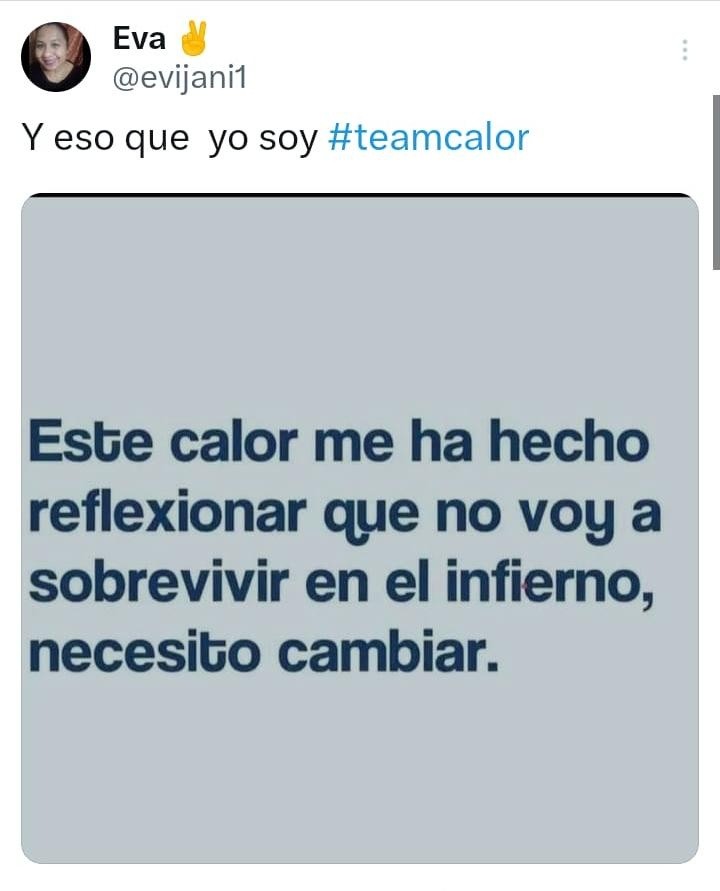This screenshot has width=720, height=891.
Task: Open the #teamcalor hashtag
Action: (428, 137)
